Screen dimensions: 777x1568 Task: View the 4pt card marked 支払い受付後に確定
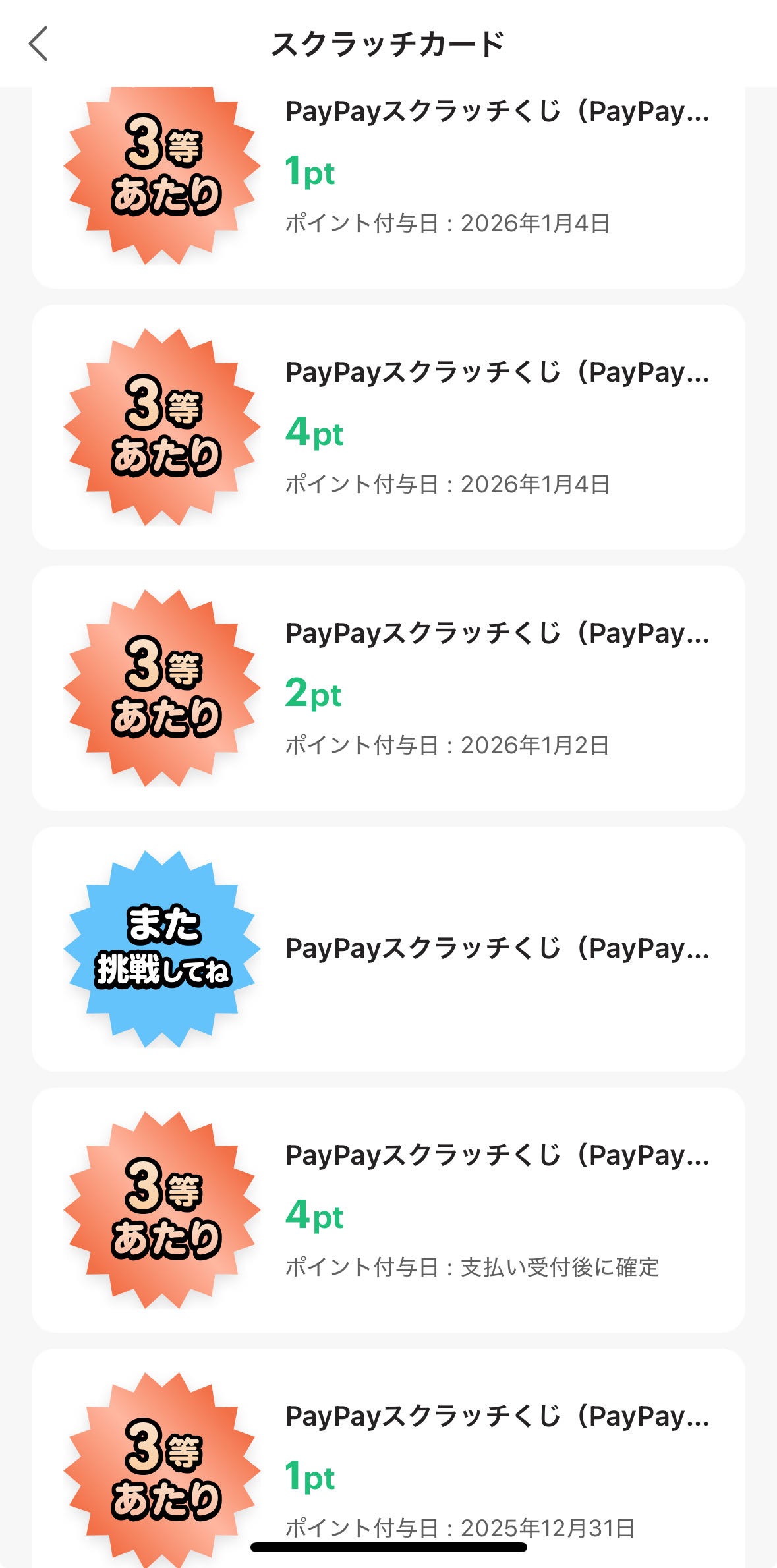388,1210
